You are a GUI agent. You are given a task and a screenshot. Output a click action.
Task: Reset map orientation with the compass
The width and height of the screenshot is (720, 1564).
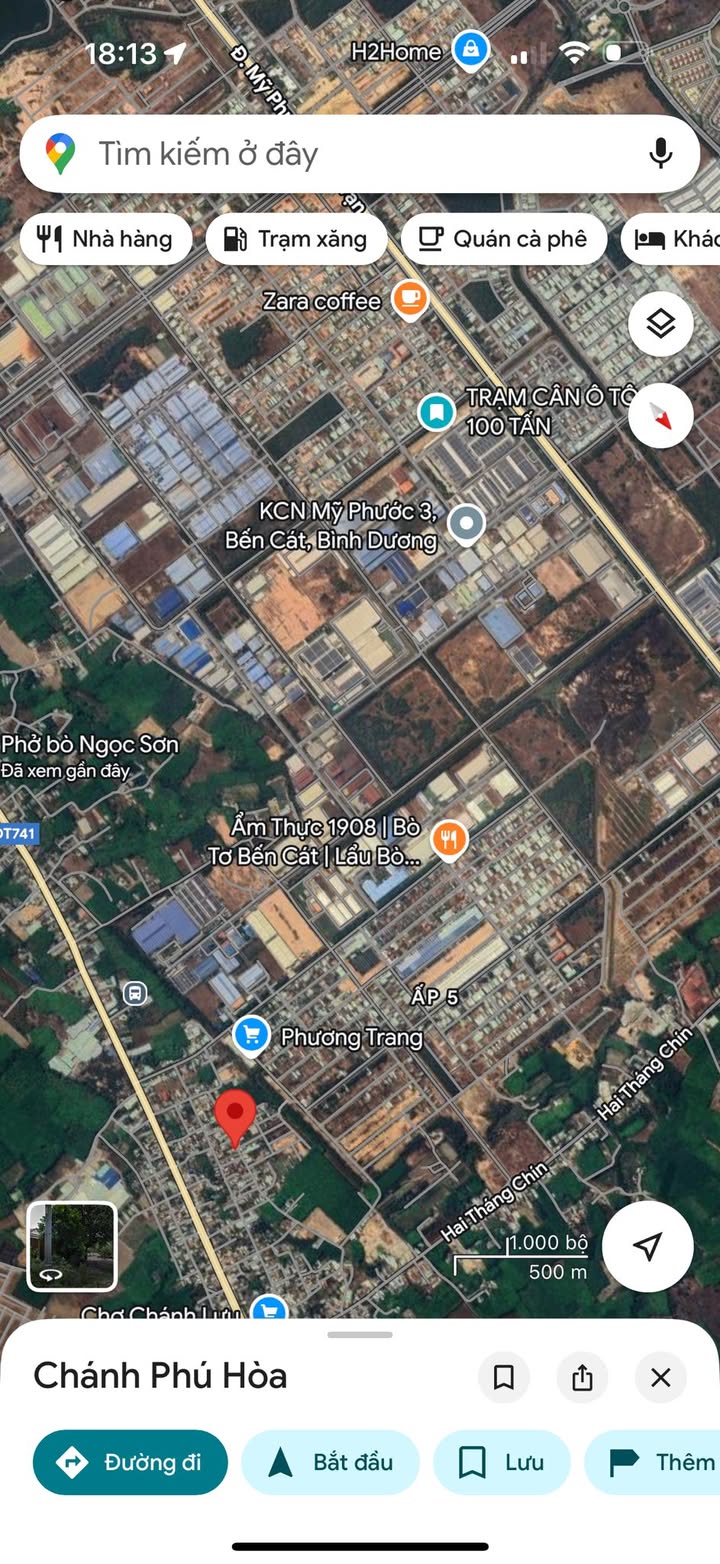[661, 415]
